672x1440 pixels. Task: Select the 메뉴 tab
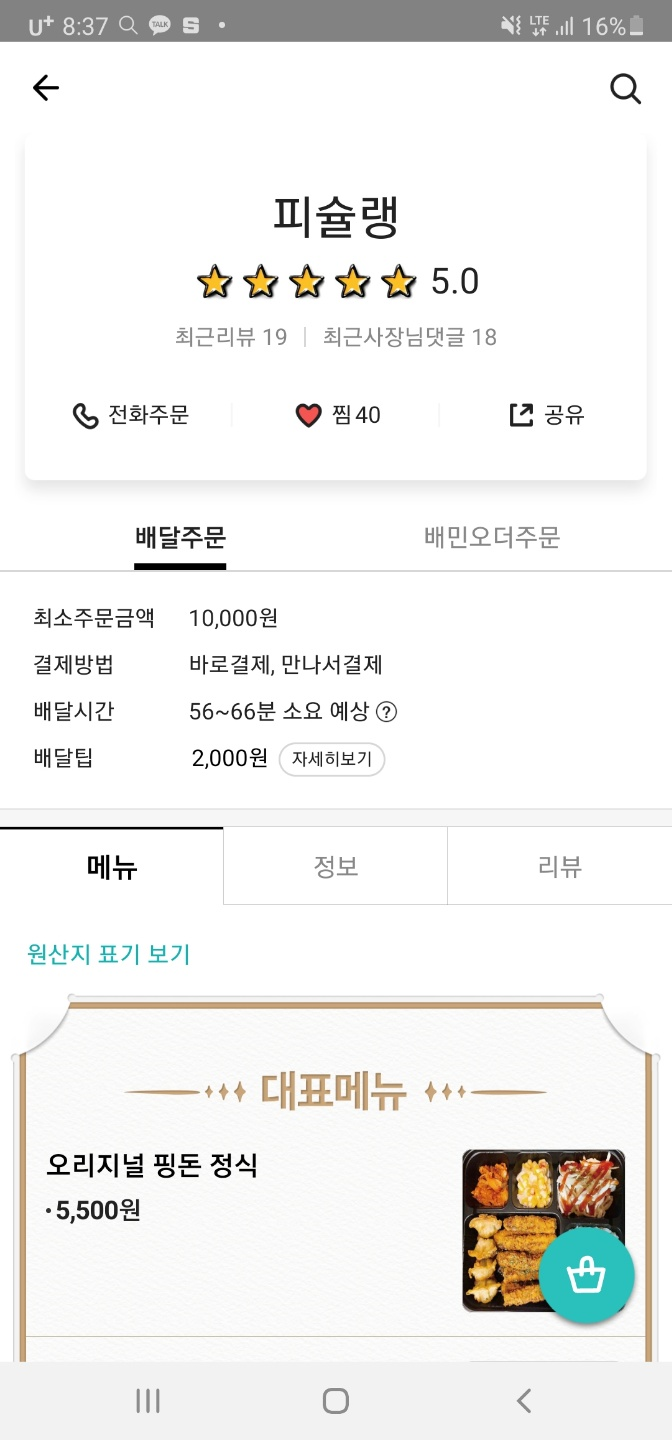pyautogui.click(x=112, y=867)
